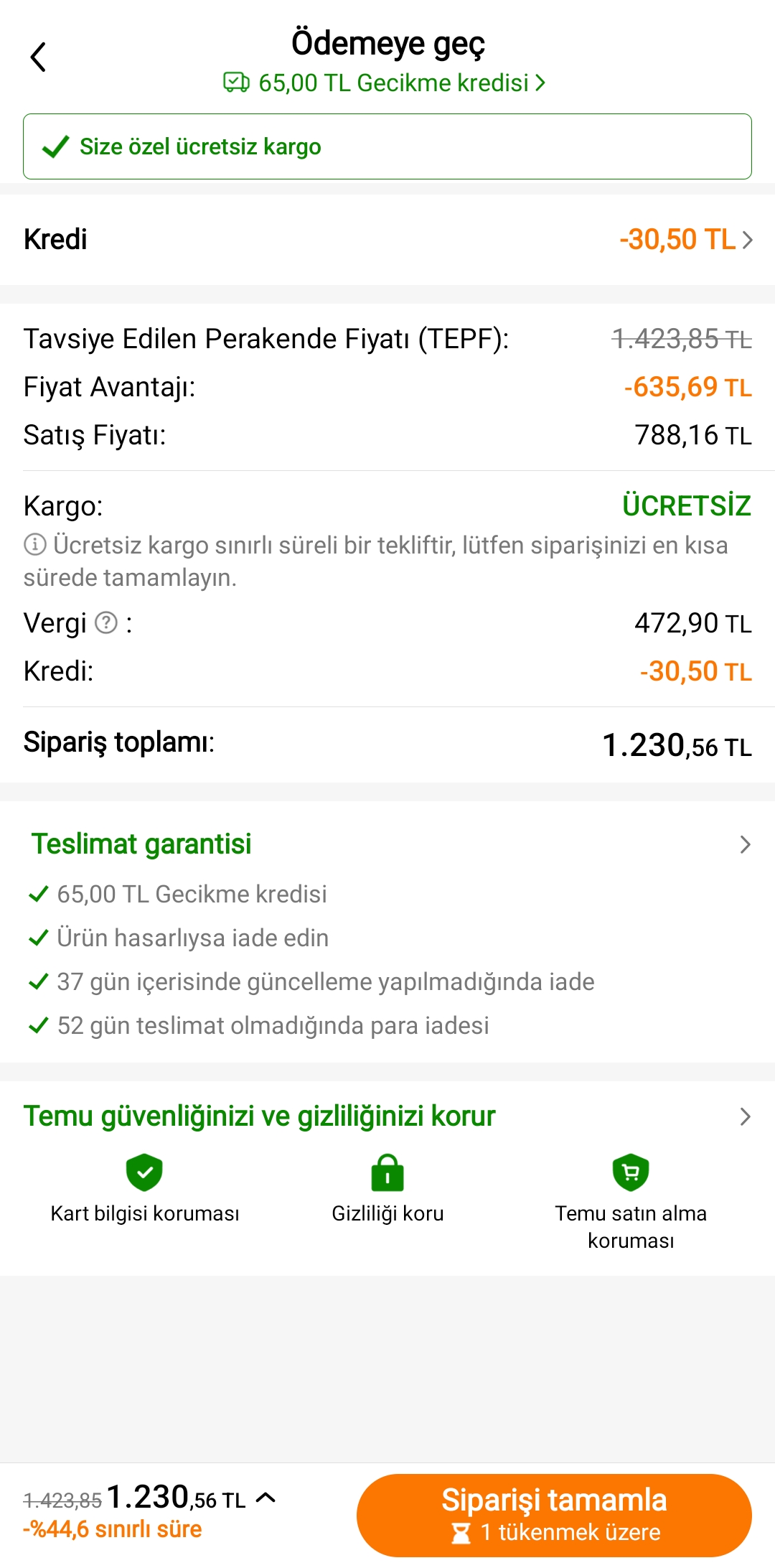Tap the Siparişi tamamla button
The image size is (775, 1568).
(554, 1515)
